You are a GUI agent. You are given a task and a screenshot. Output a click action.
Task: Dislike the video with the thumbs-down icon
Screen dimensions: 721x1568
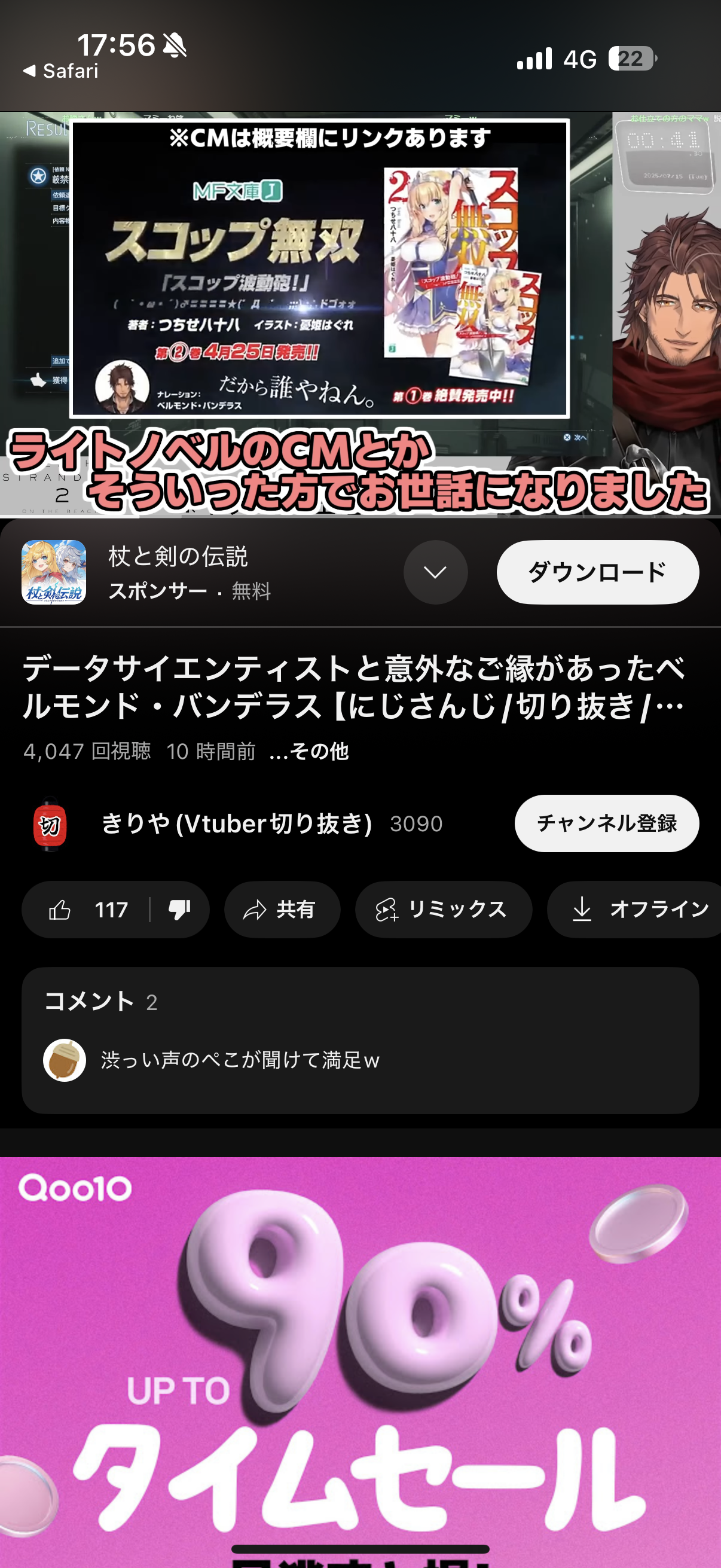tap(179, 910)
